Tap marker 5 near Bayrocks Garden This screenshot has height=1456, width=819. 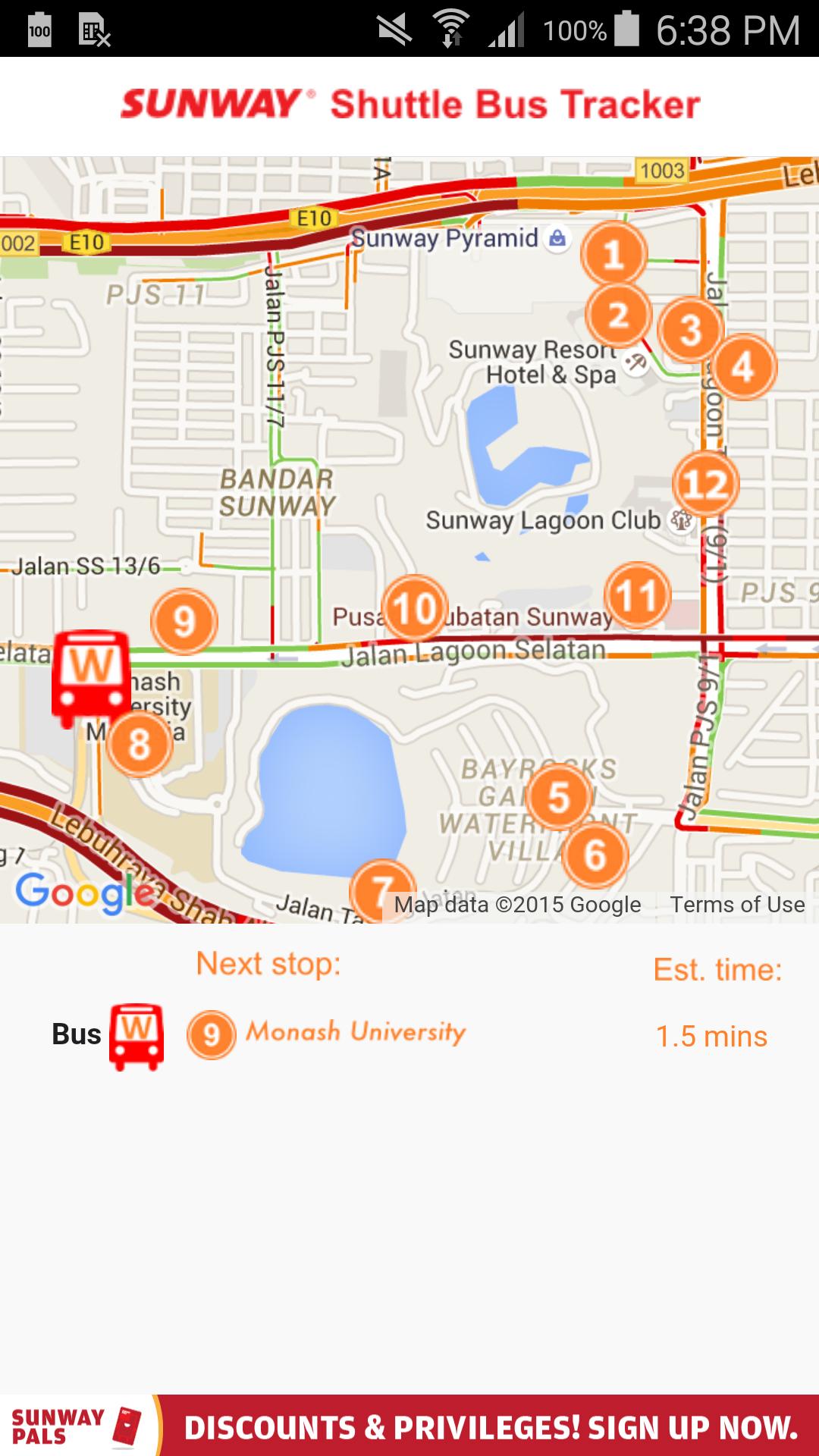[559, 797]
